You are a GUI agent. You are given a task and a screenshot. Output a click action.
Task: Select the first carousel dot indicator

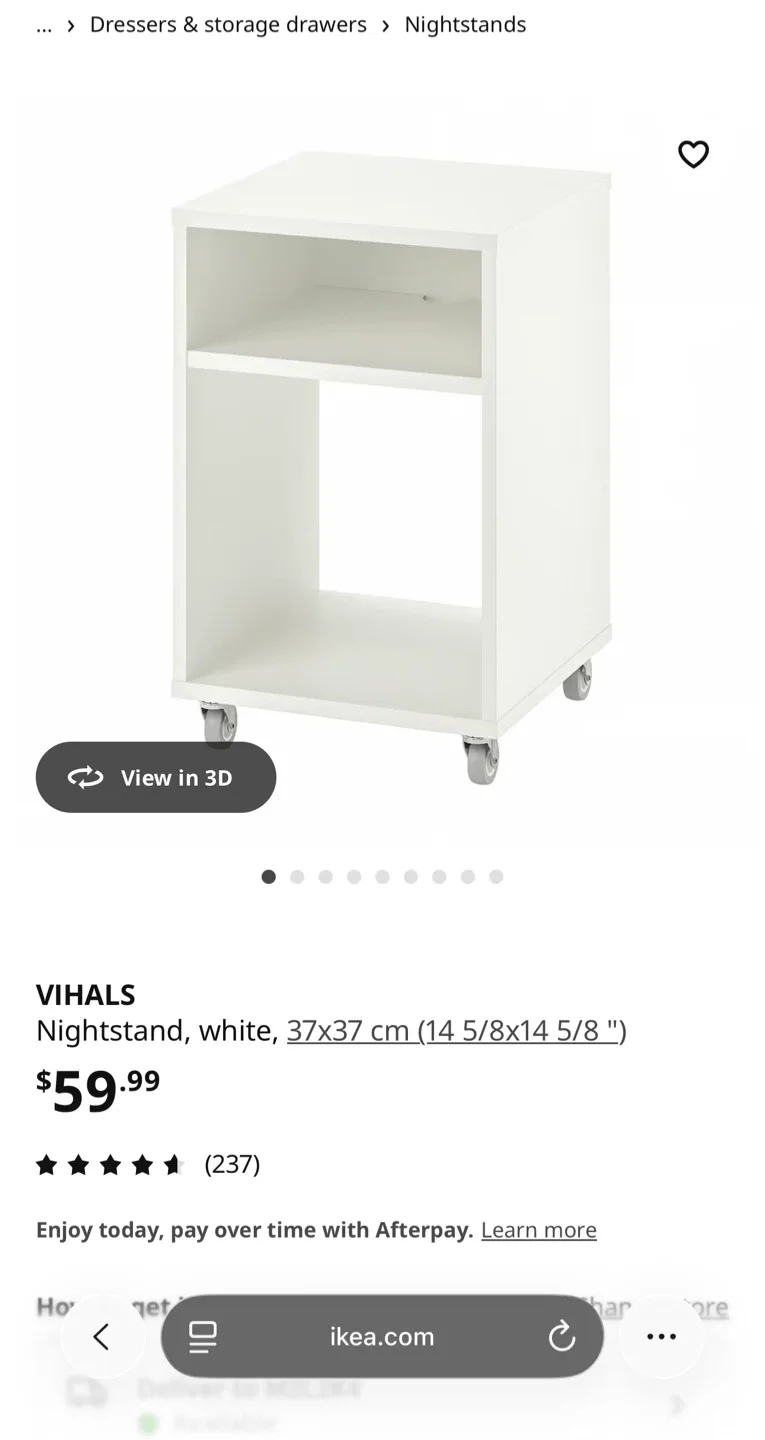coord(268,876)
